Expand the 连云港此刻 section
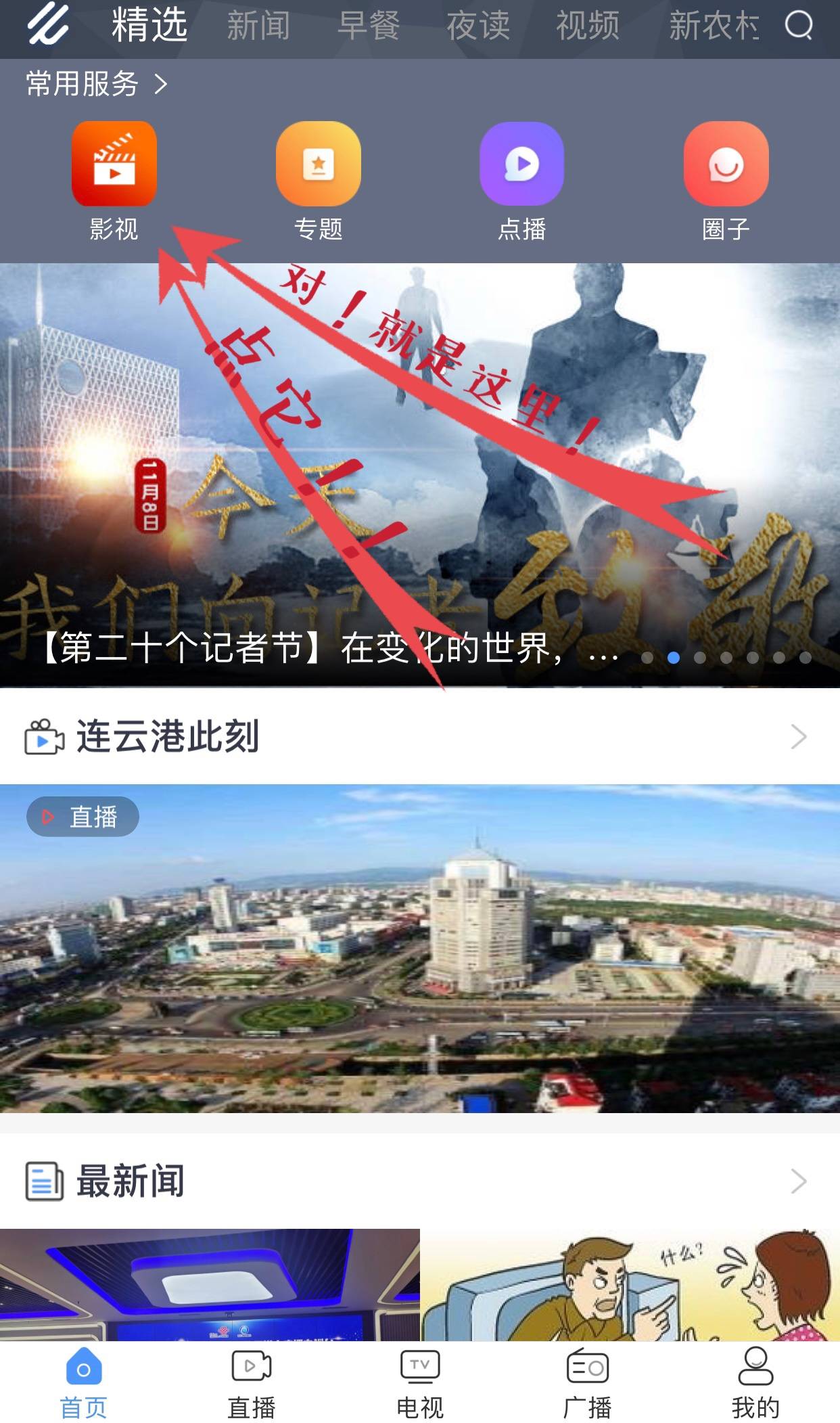 point(799,736)
